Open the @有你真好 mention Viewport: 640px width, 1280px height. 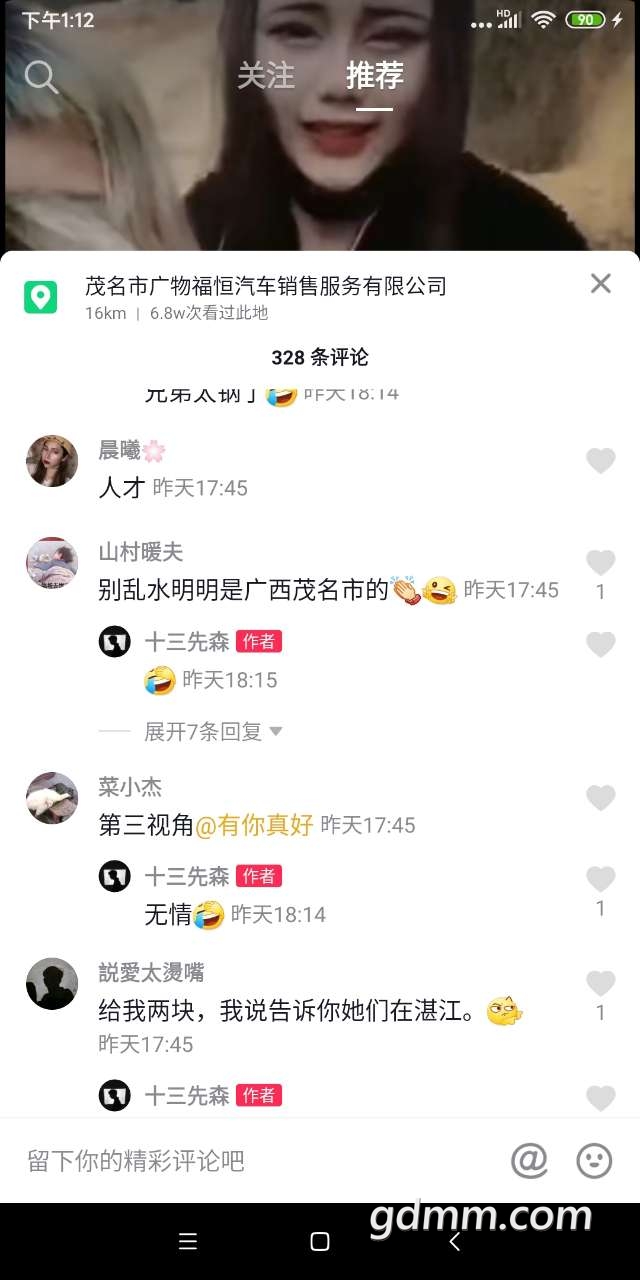(x=254, y=825)
